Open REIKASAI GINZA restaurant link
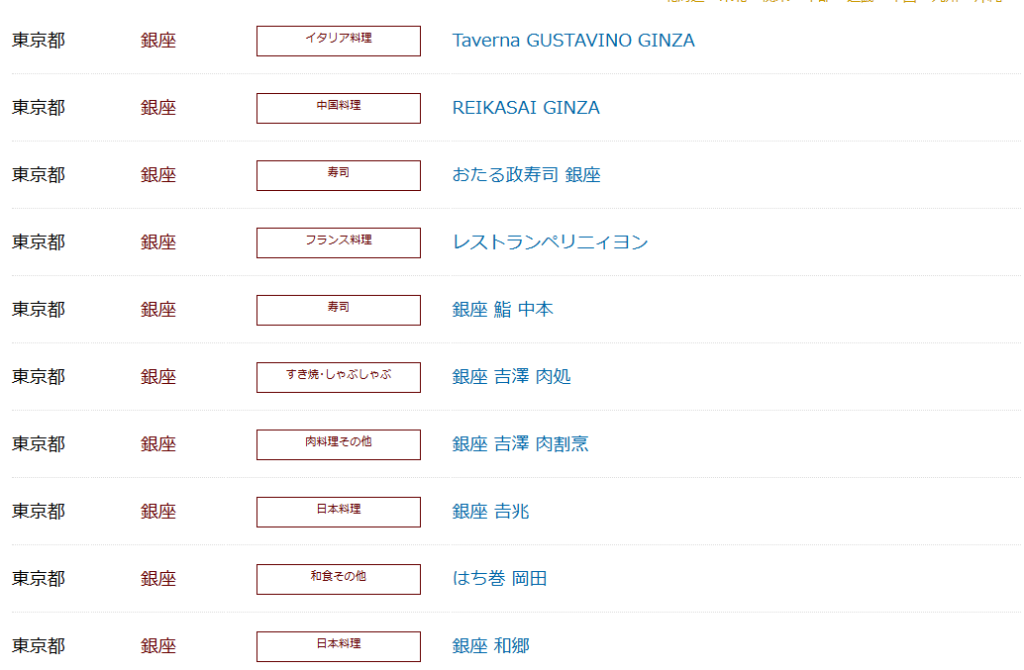This screenshot has height=670, width=1024. [526, 108]
